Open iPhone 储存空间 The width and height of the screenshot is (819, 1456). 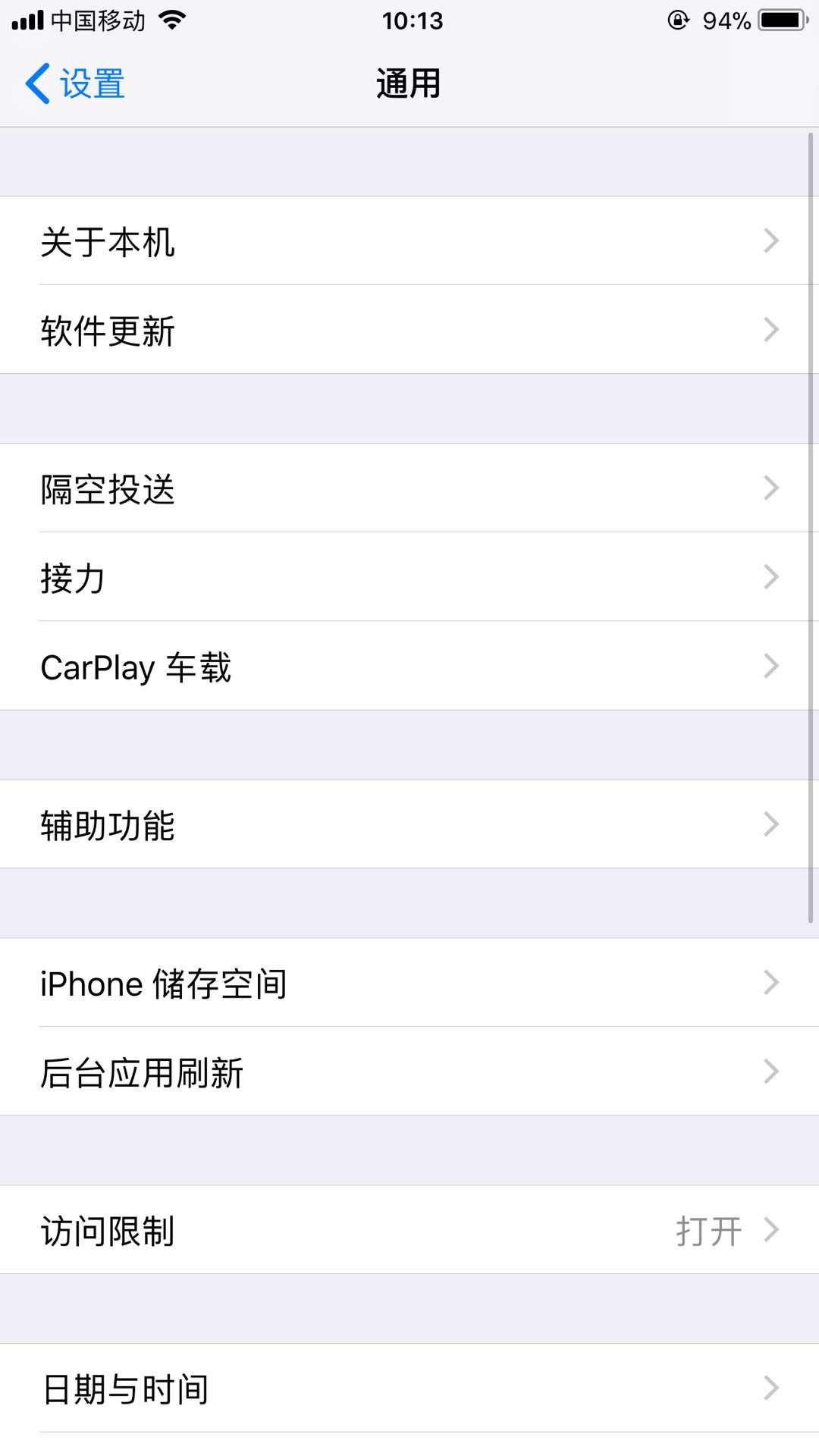click(409, 983)
